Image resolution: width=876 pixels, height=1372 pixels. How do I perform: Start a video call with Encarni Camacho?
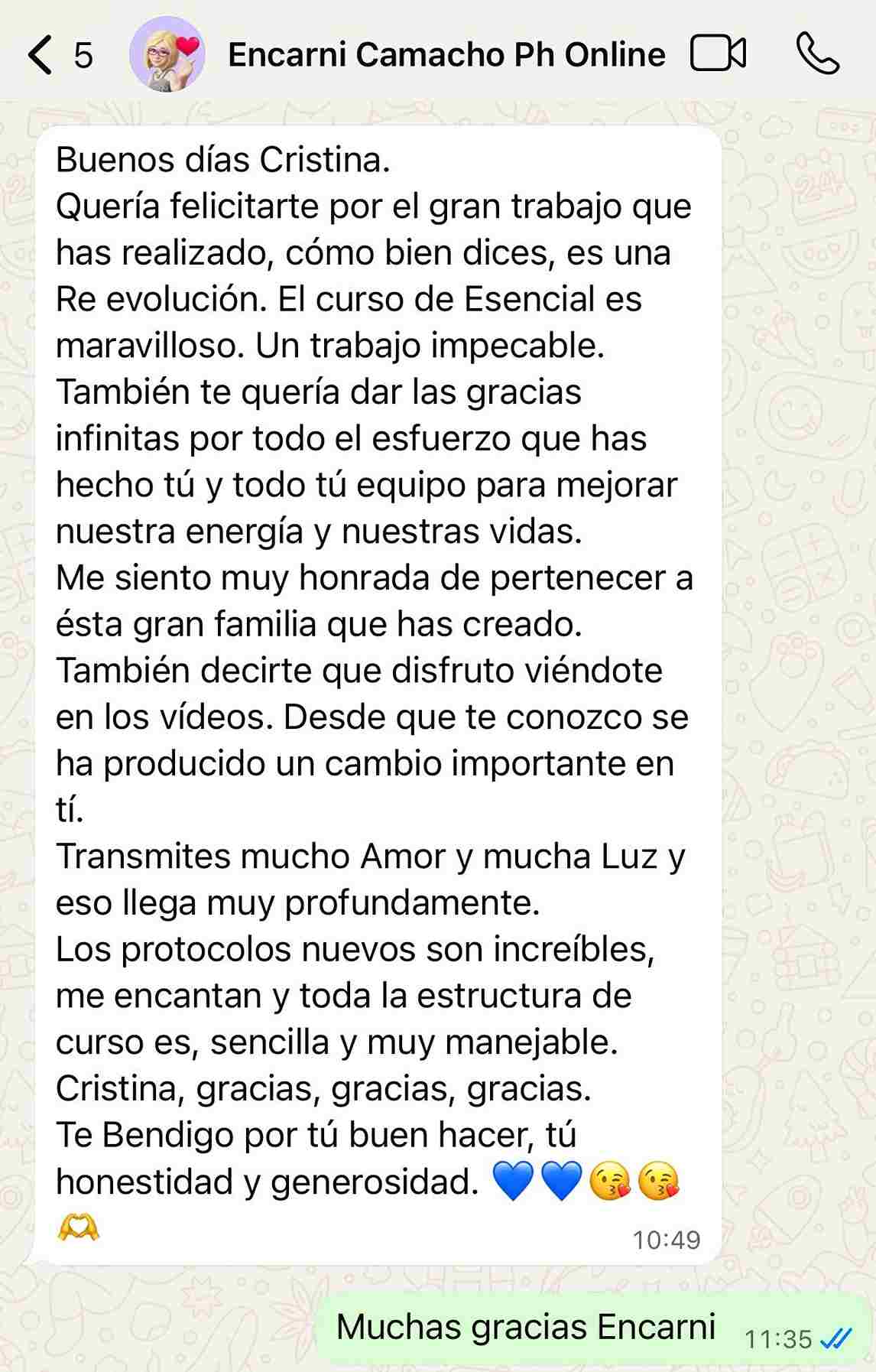[717, 54]
